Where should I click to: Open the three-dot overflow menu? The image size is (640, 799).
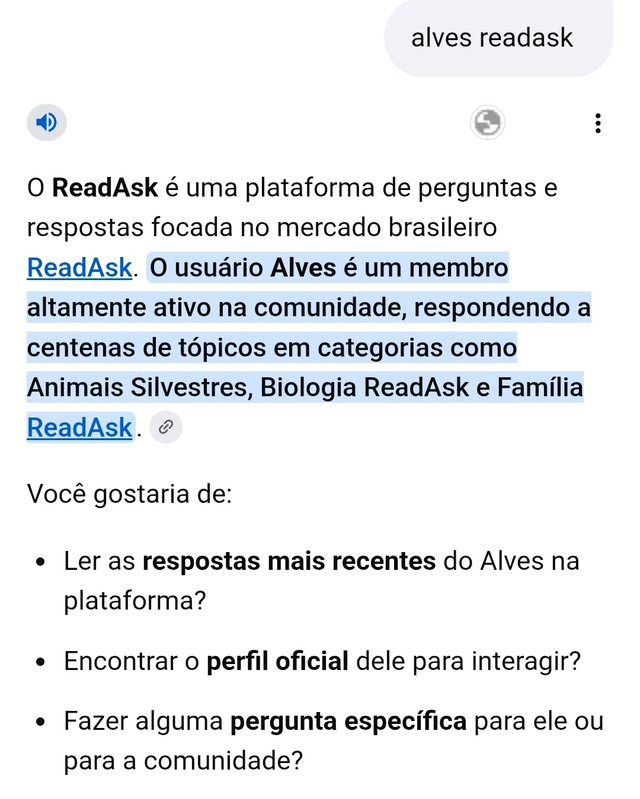(x=598, y=123)
